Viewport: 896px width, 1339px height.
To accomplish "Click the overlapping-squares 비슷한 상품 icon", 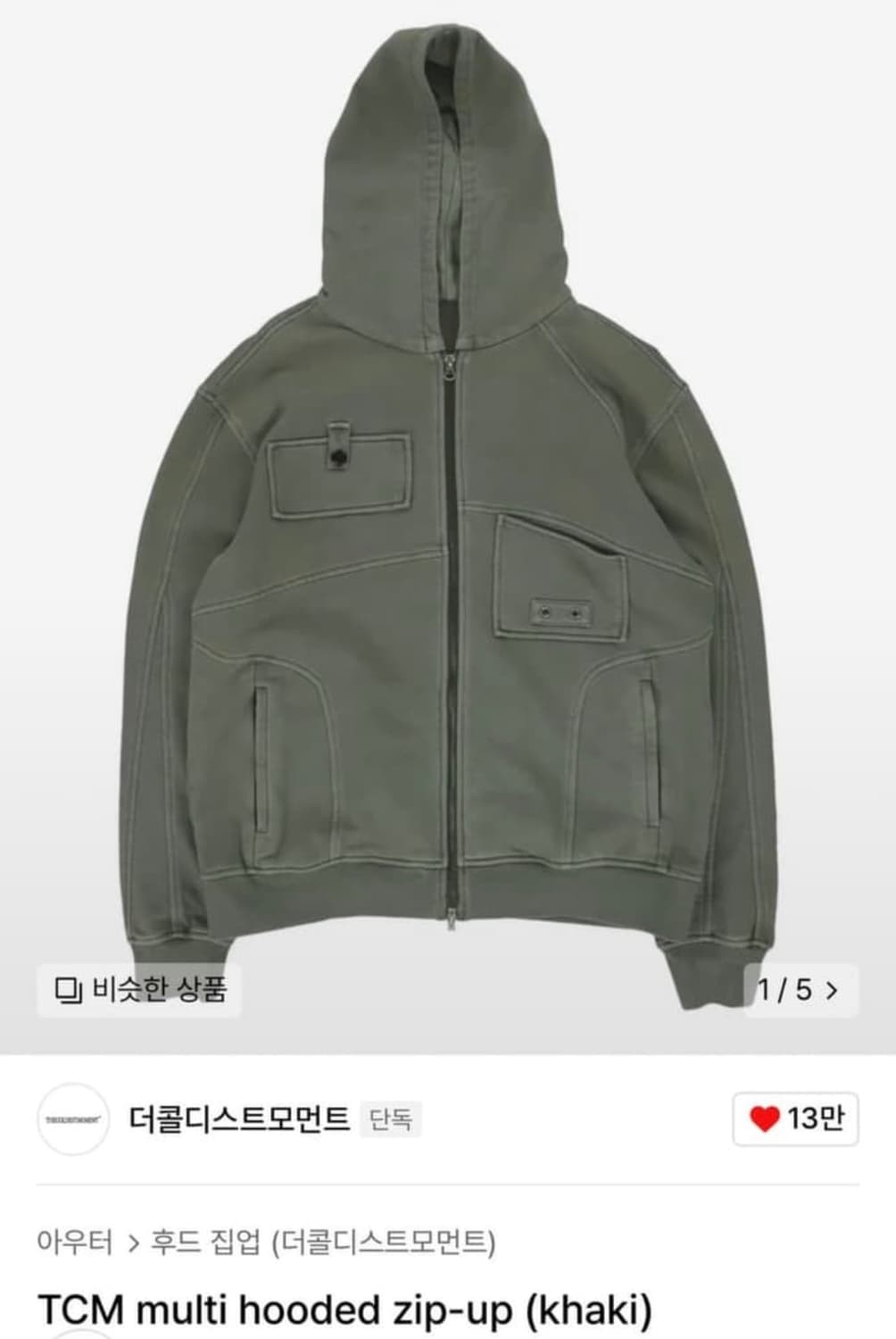I will 67,987.
